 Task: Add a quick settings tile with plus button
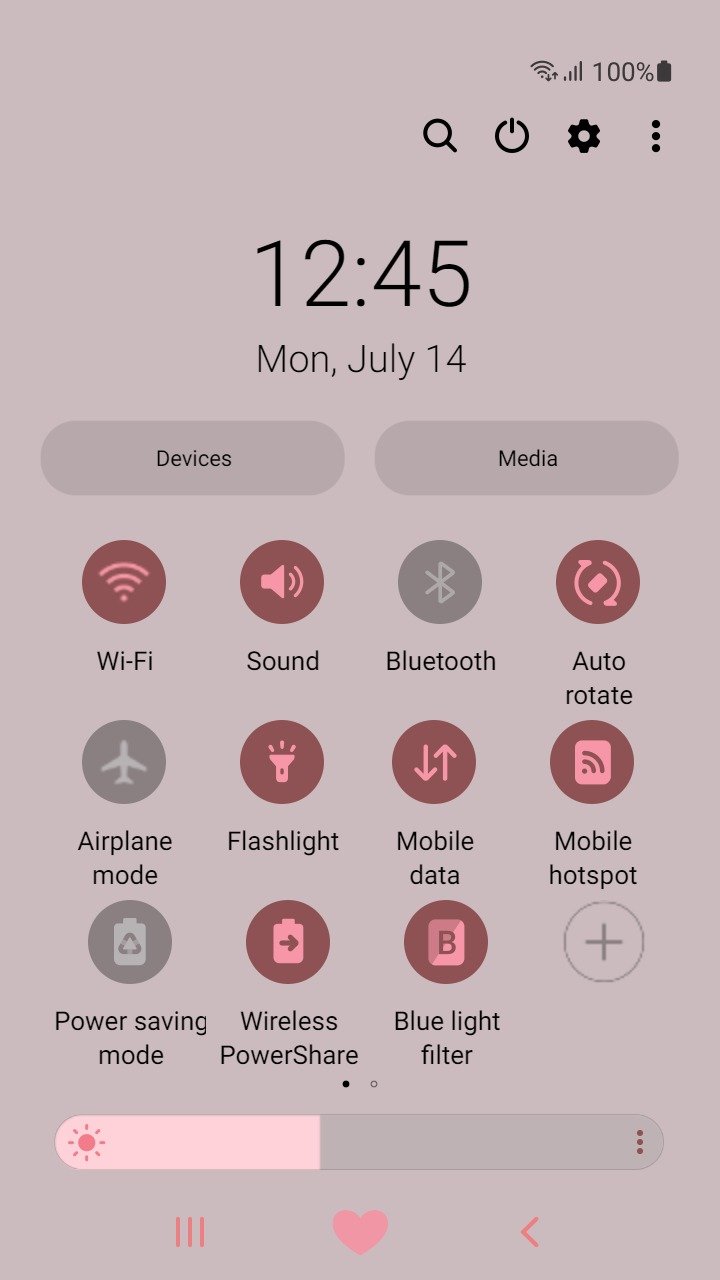coord(604,942)
